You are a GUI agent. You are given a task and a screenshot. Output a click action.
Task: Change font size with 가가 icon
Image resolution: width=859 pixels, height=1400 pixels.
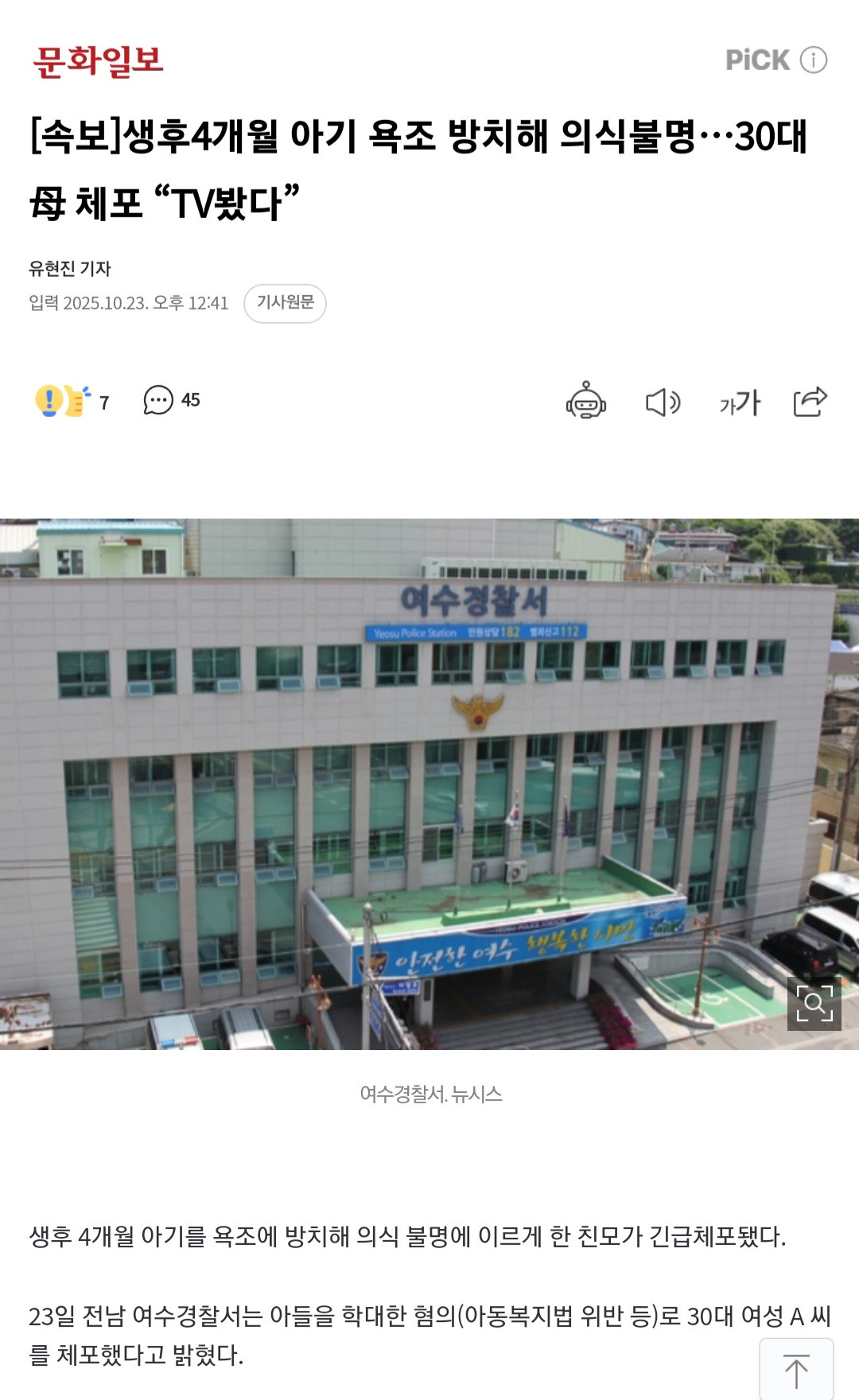tap(740, 402)
